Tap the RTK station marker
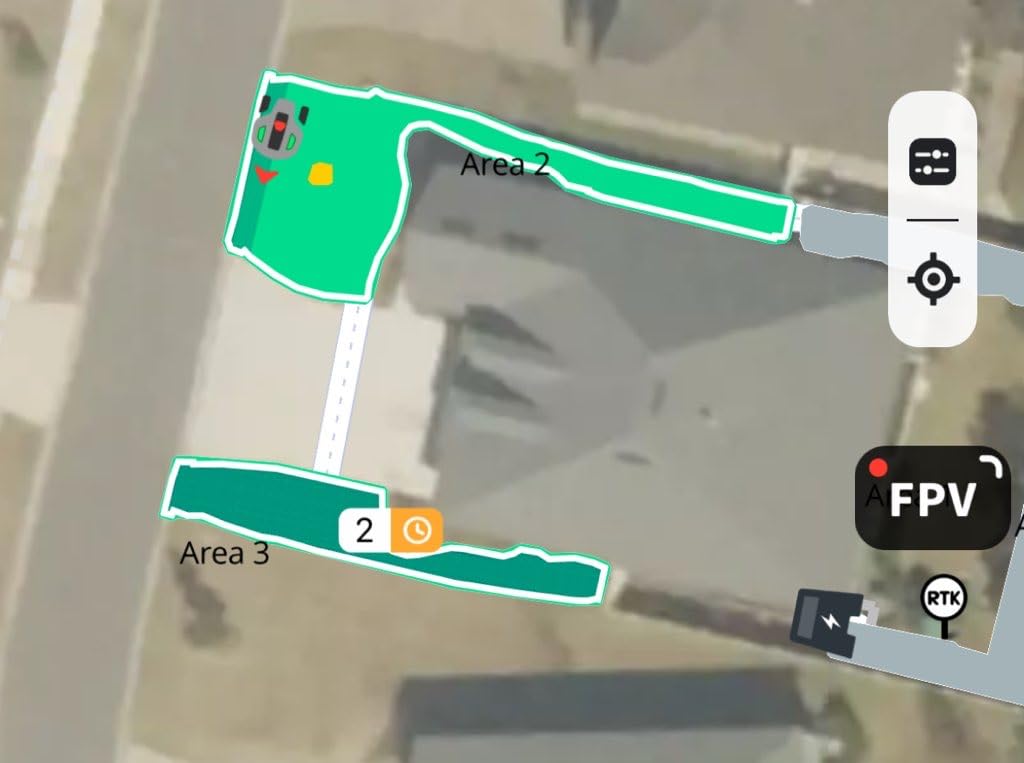Image resolution: width=1024 pixels, height=763 pixels. tap(942, 600)
